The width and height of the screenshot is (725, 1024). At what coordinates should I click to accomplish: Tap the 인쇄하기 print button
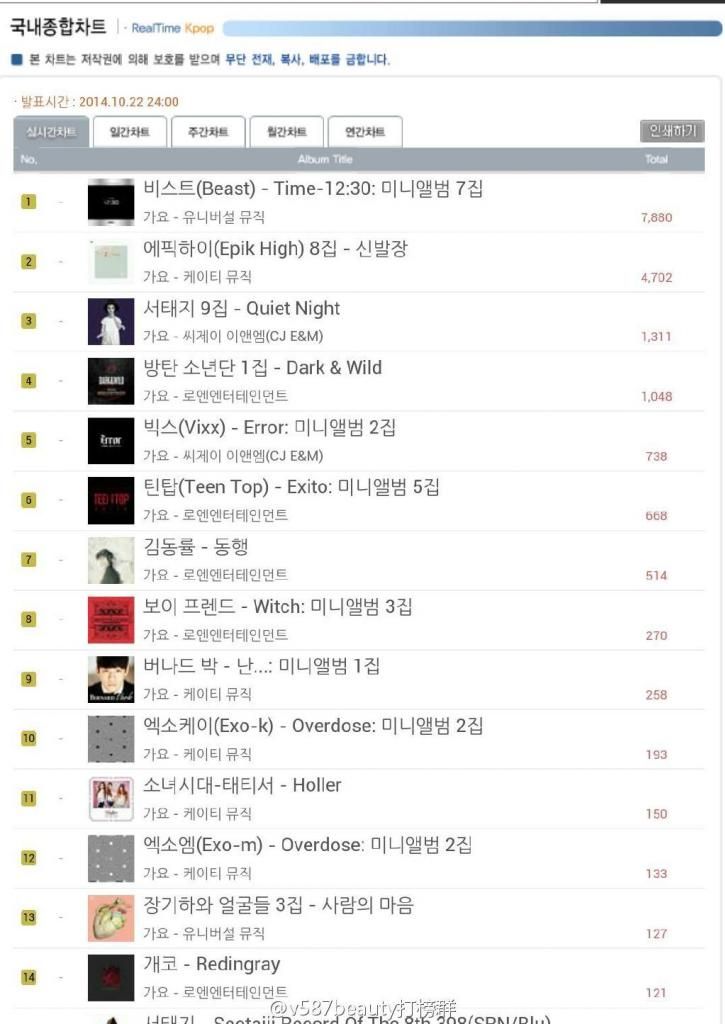(x=672, y=131)
